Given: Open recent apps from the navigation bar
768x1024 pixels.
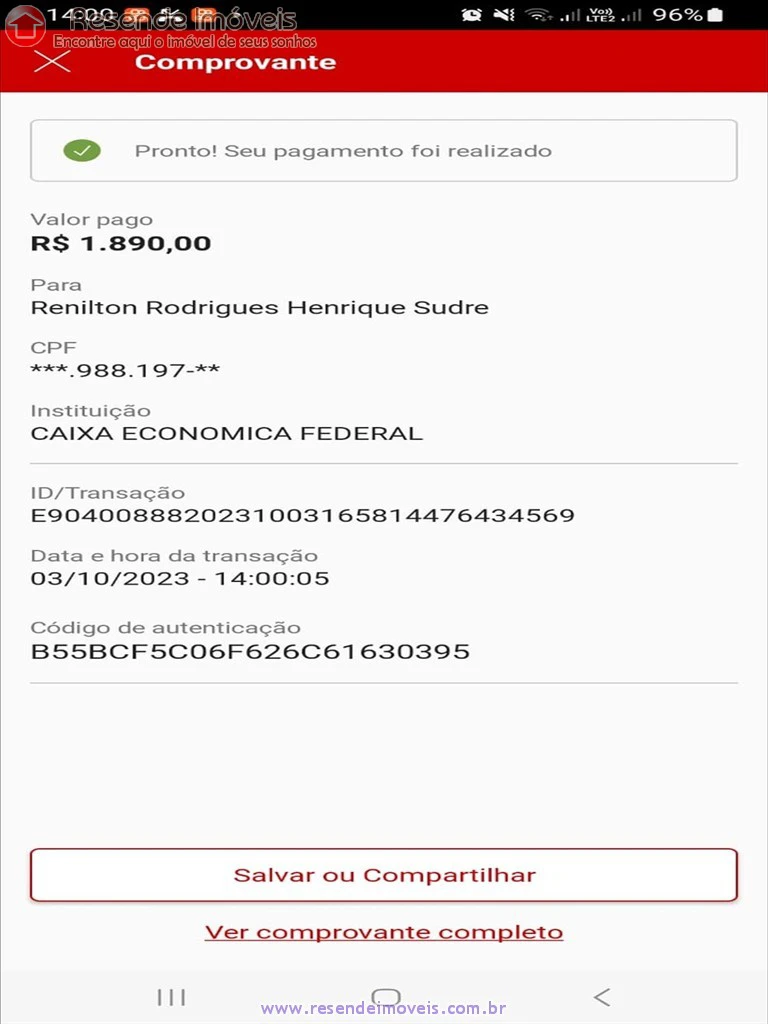Looking at the screenshot, I should [x=171, y=996].
